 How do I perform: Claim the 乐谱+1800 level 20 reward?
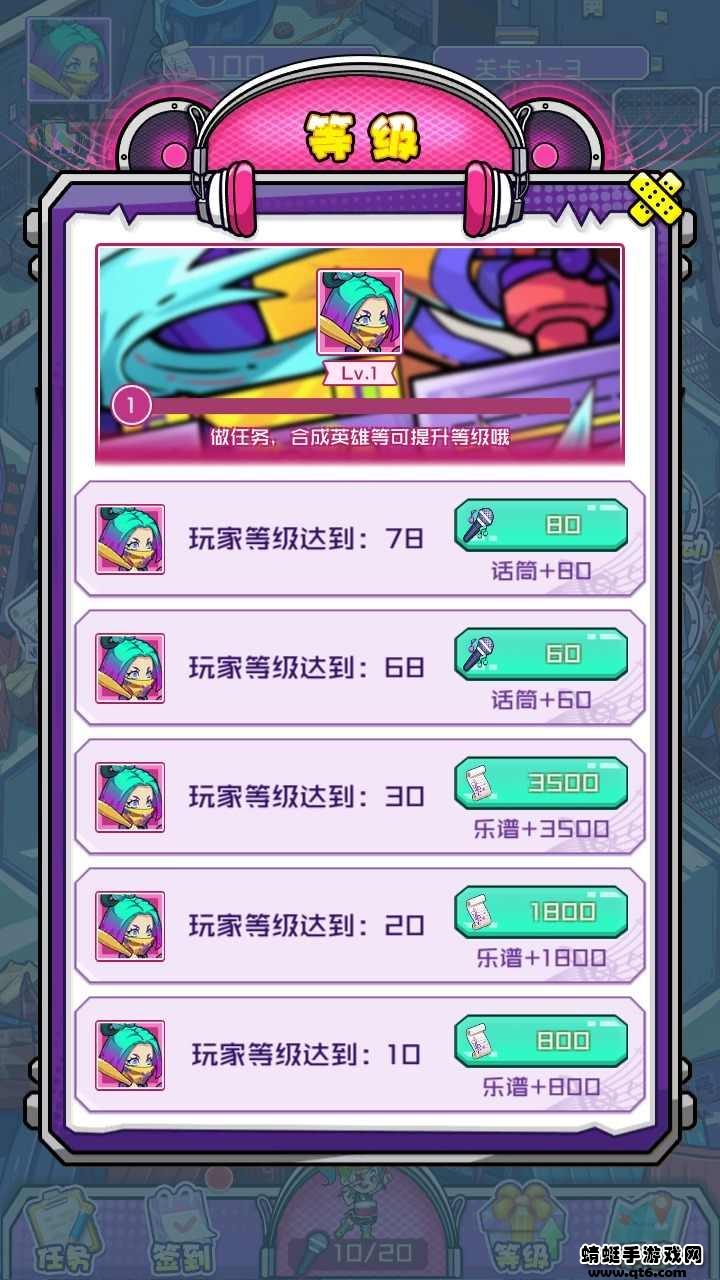(540, 911)
